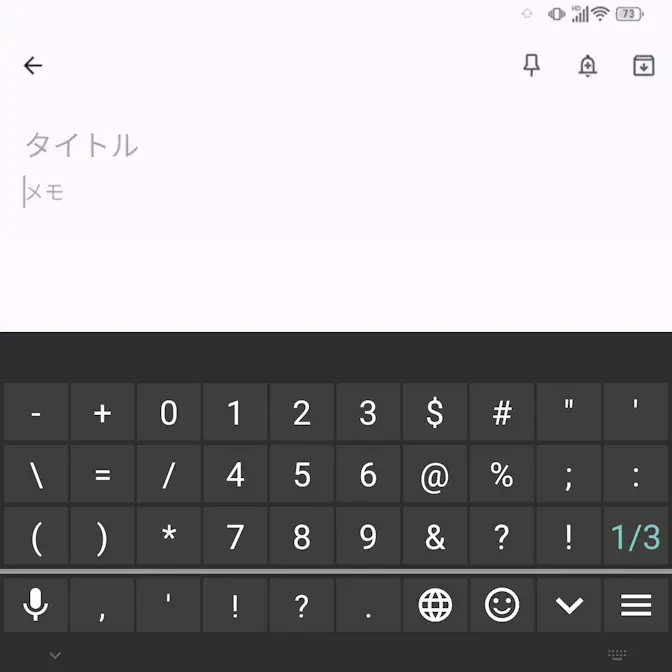Tap the # key
The image size is (672, 672).
pos(502,413)
